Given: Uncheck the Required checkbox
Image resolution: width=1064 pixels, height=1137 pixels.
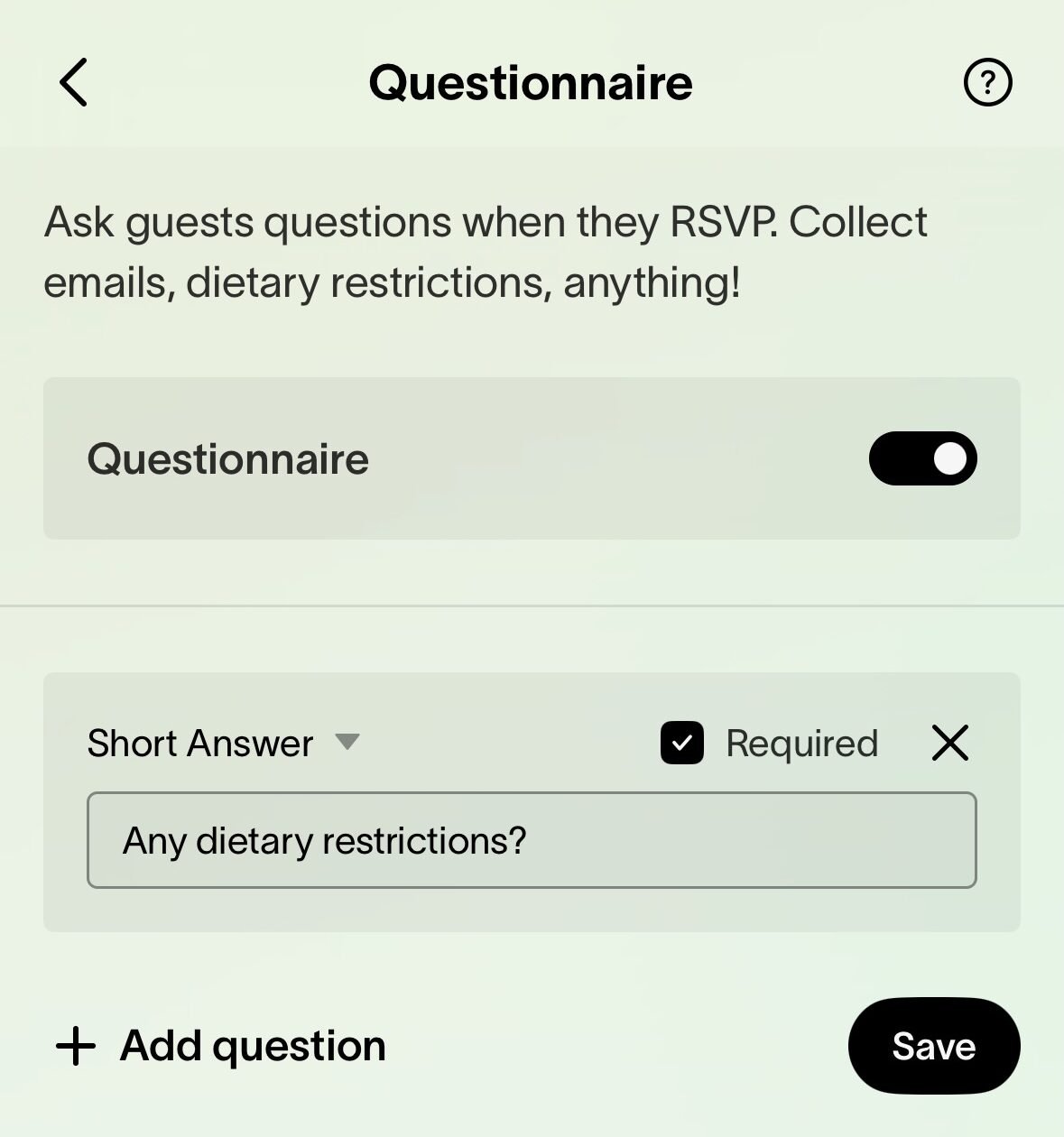Looking at the screenshot, I should pos(682,743).
